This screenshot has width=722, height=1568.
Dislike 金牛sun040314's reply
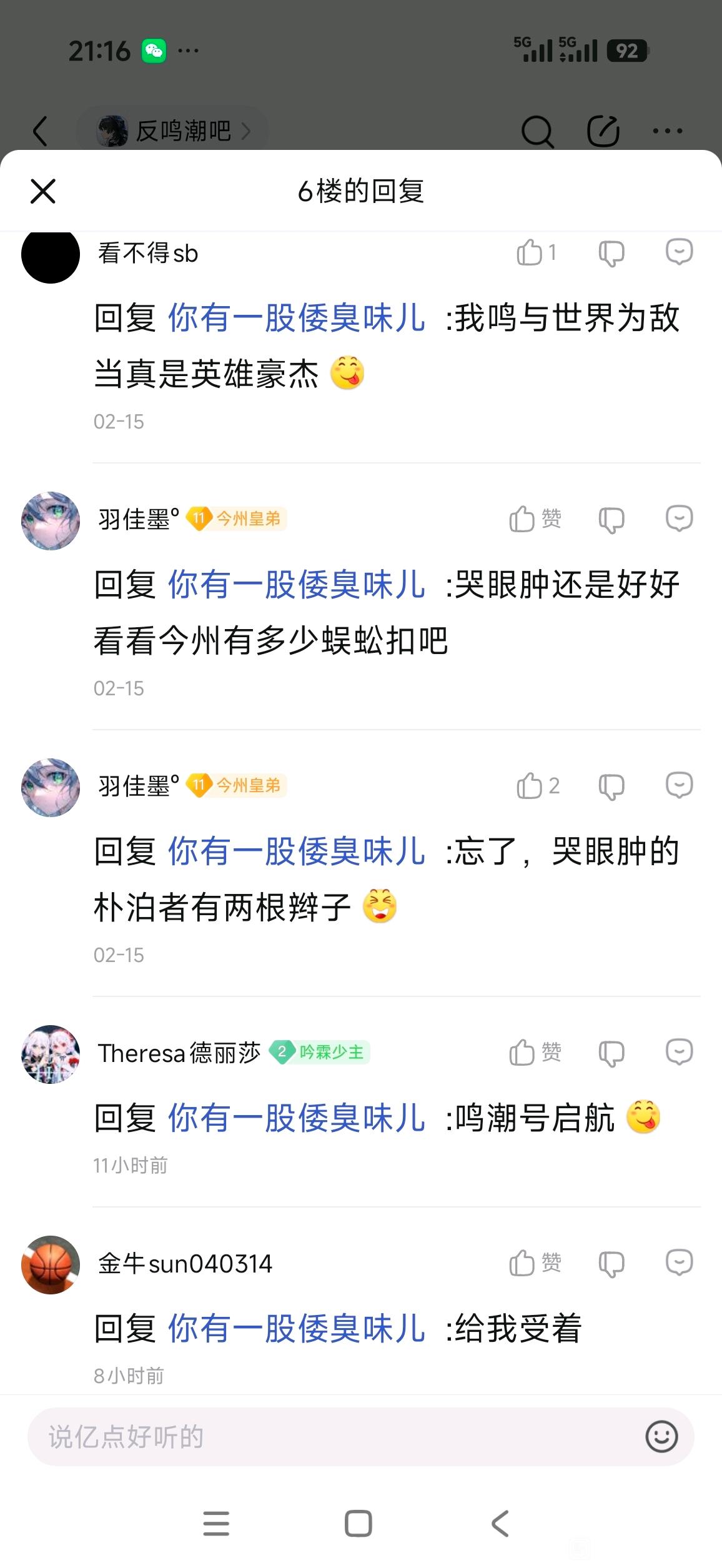pos(611,1264)
